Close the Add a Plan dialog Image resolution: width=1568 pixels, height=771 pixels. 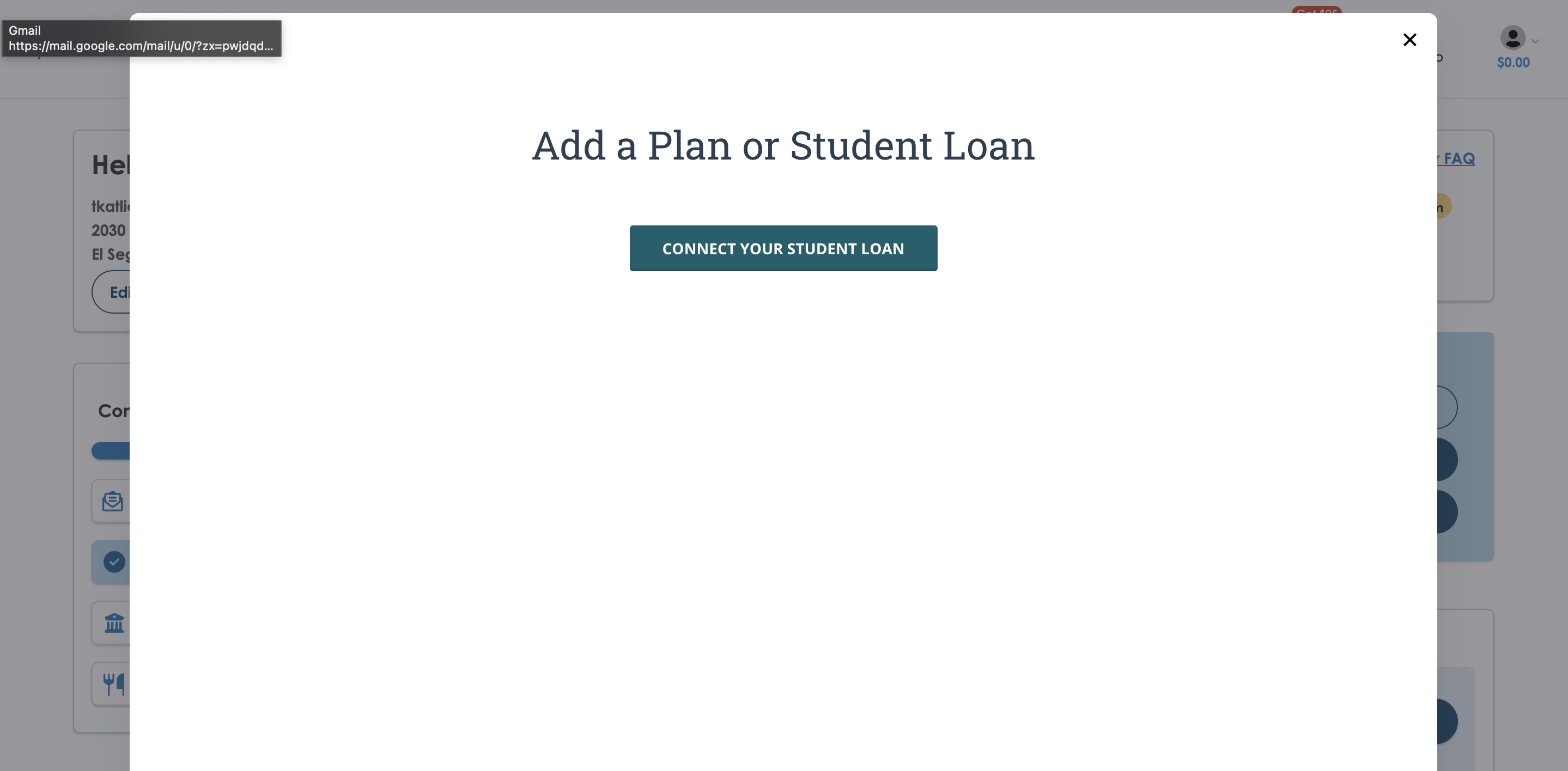click(1409, 40)
